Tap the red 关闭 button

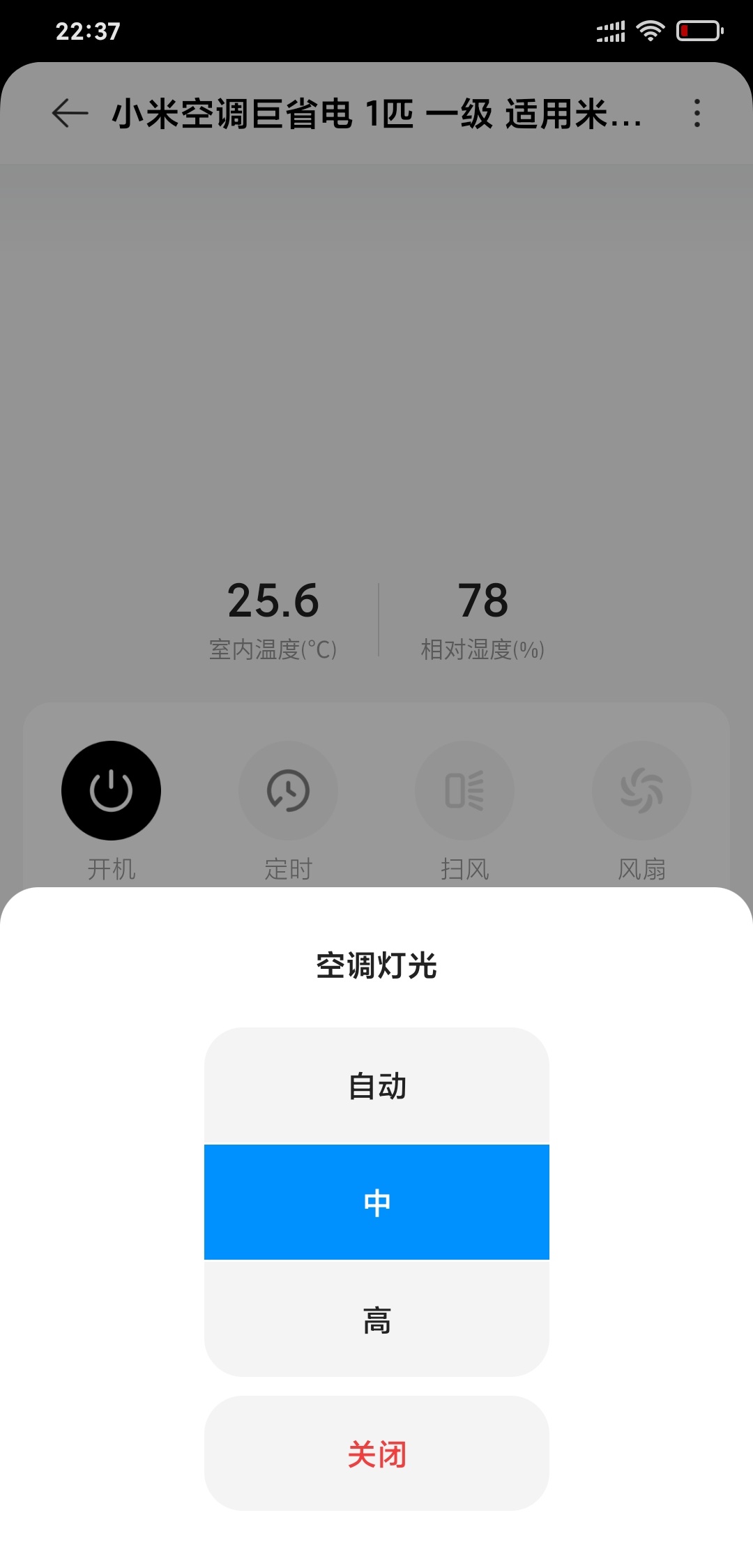376,1454
